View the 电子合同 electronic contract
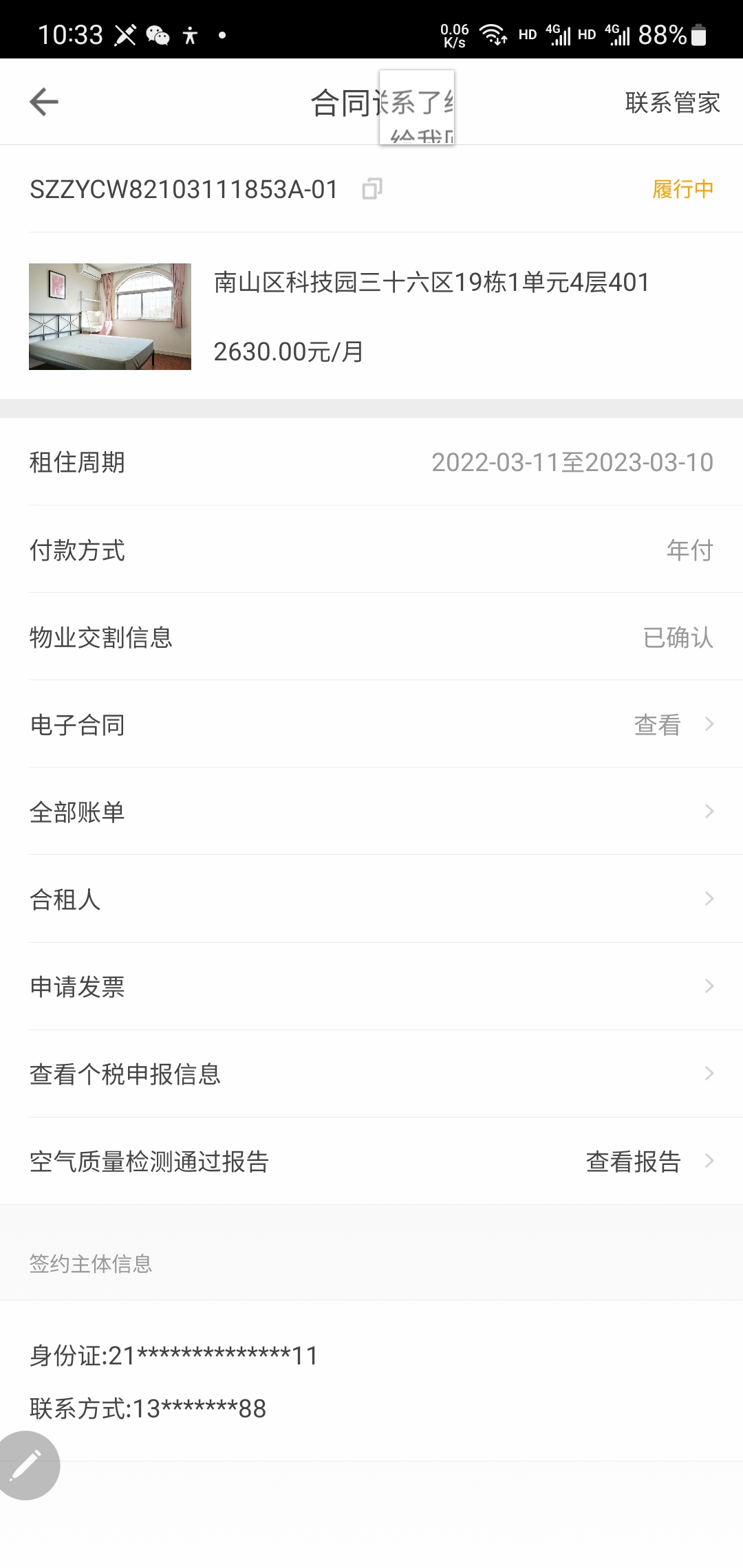Screen dimensions: 743x1568 [371, 724]
